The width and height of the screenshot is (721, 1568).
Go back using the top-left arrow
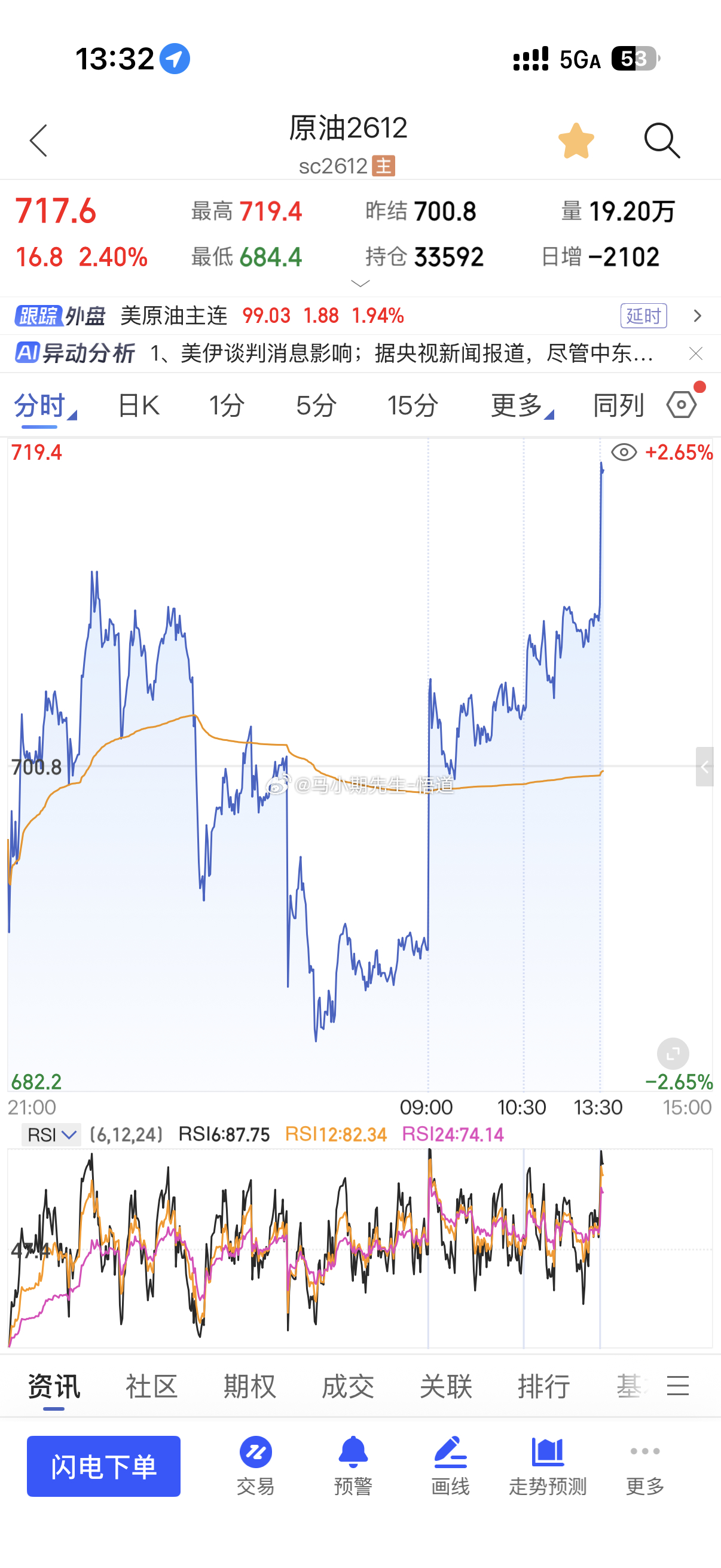coord(38,141)
